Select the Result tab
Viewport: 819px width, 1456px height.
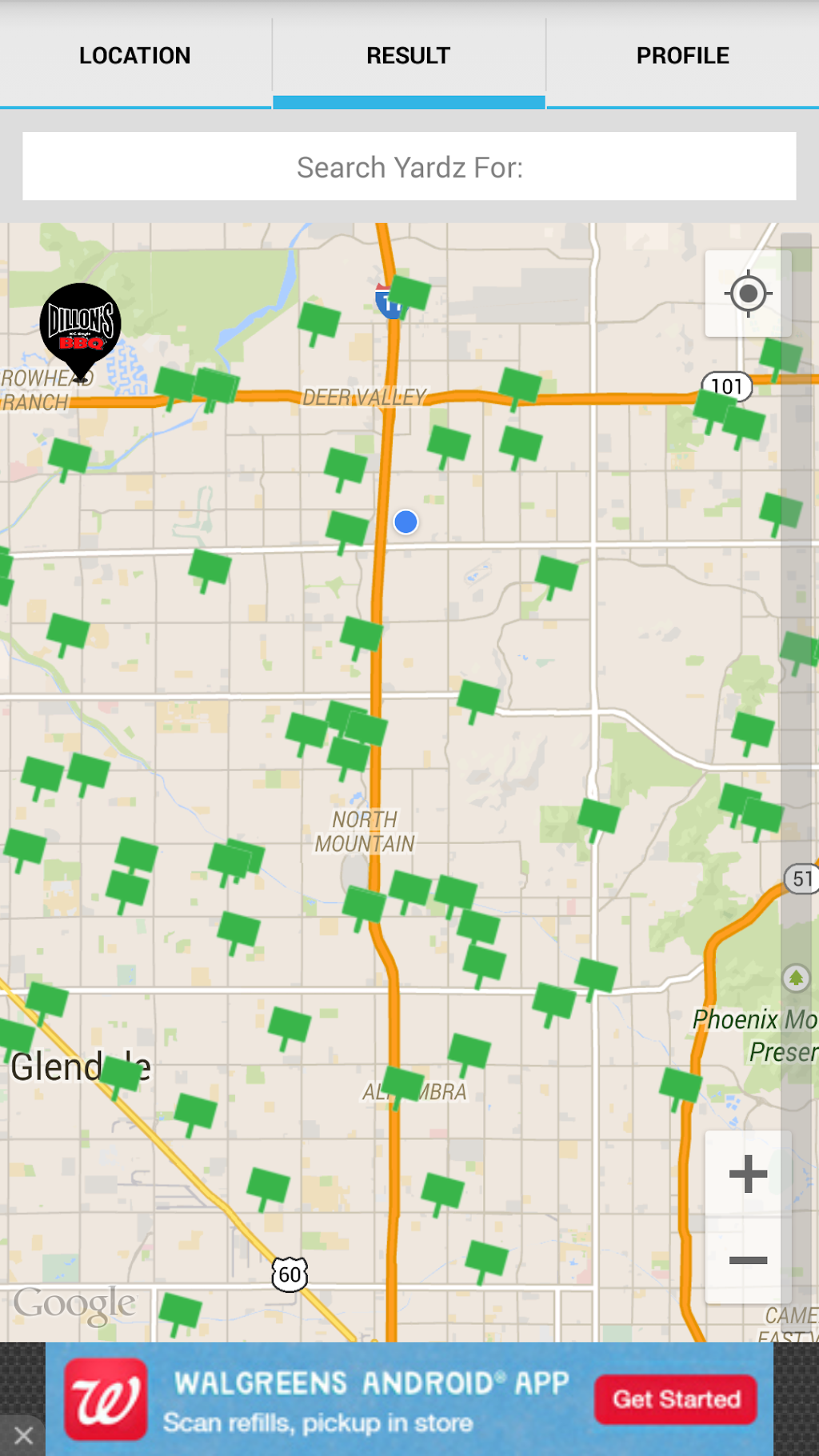pos(409,56)
